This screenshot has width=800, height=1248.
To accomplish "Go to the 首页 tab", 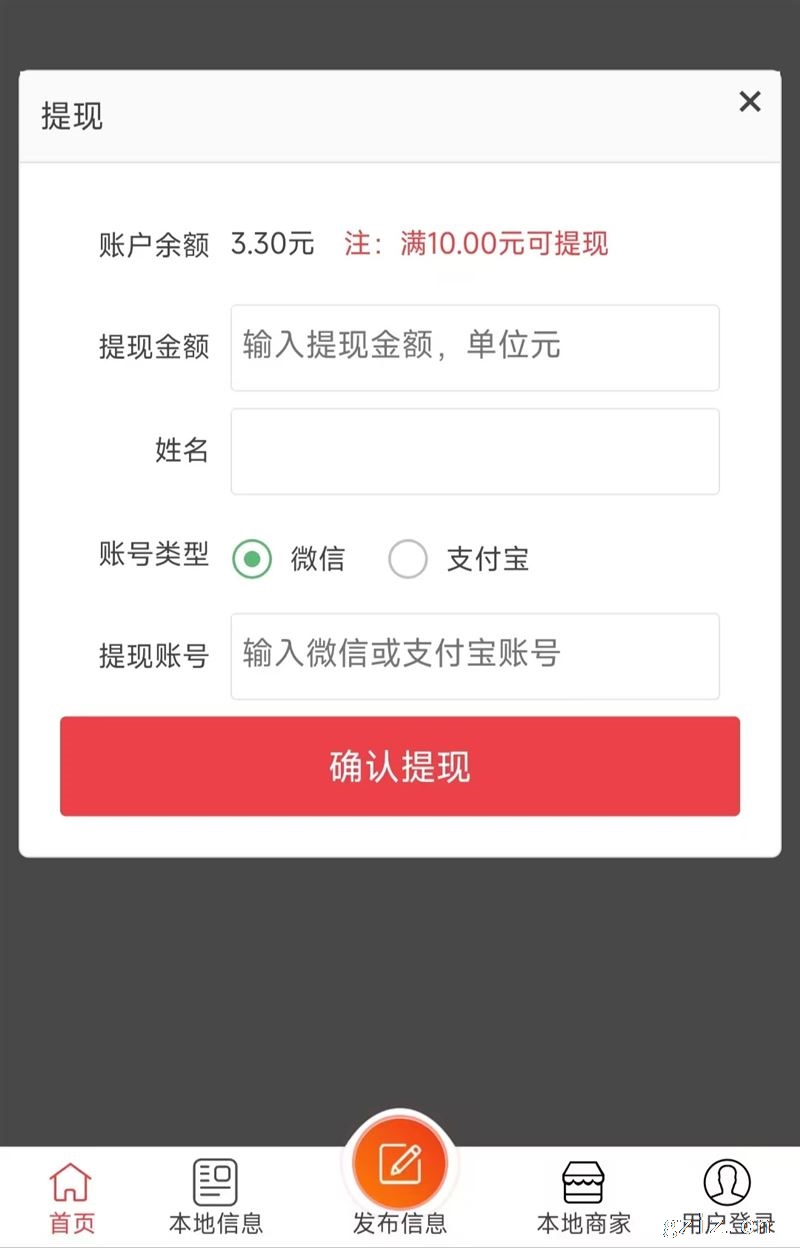I will coord(72,1197).
